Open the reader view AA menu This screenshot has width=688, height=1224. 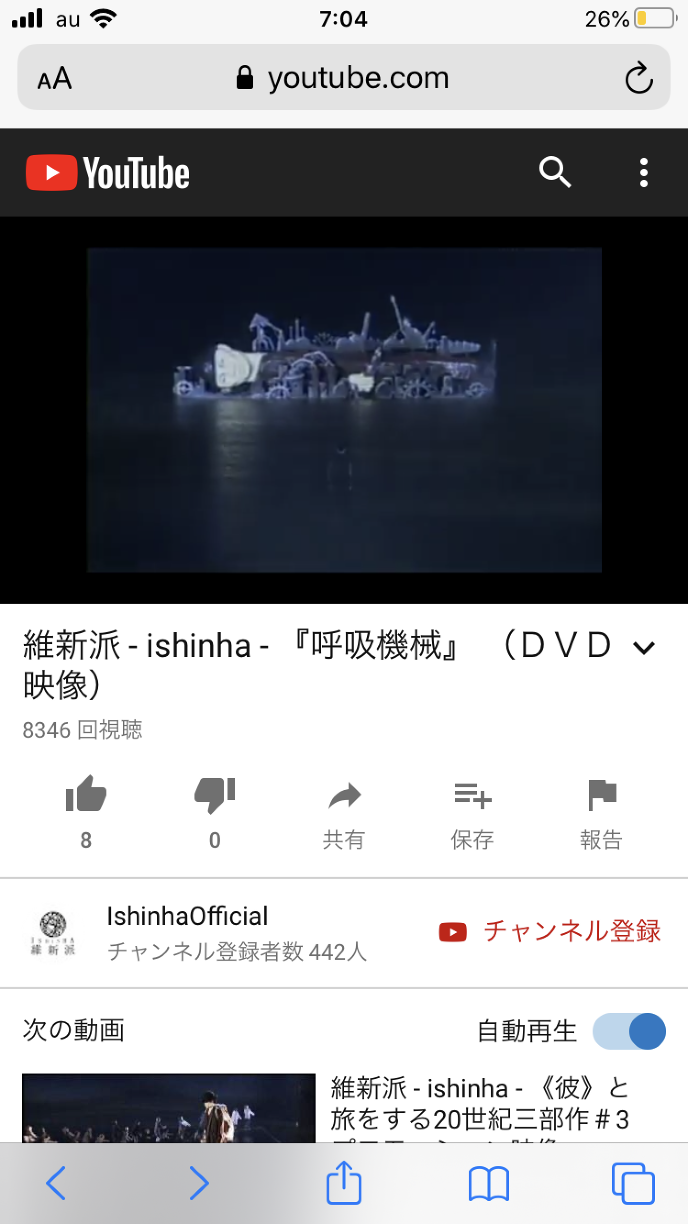tap(55, 78)
